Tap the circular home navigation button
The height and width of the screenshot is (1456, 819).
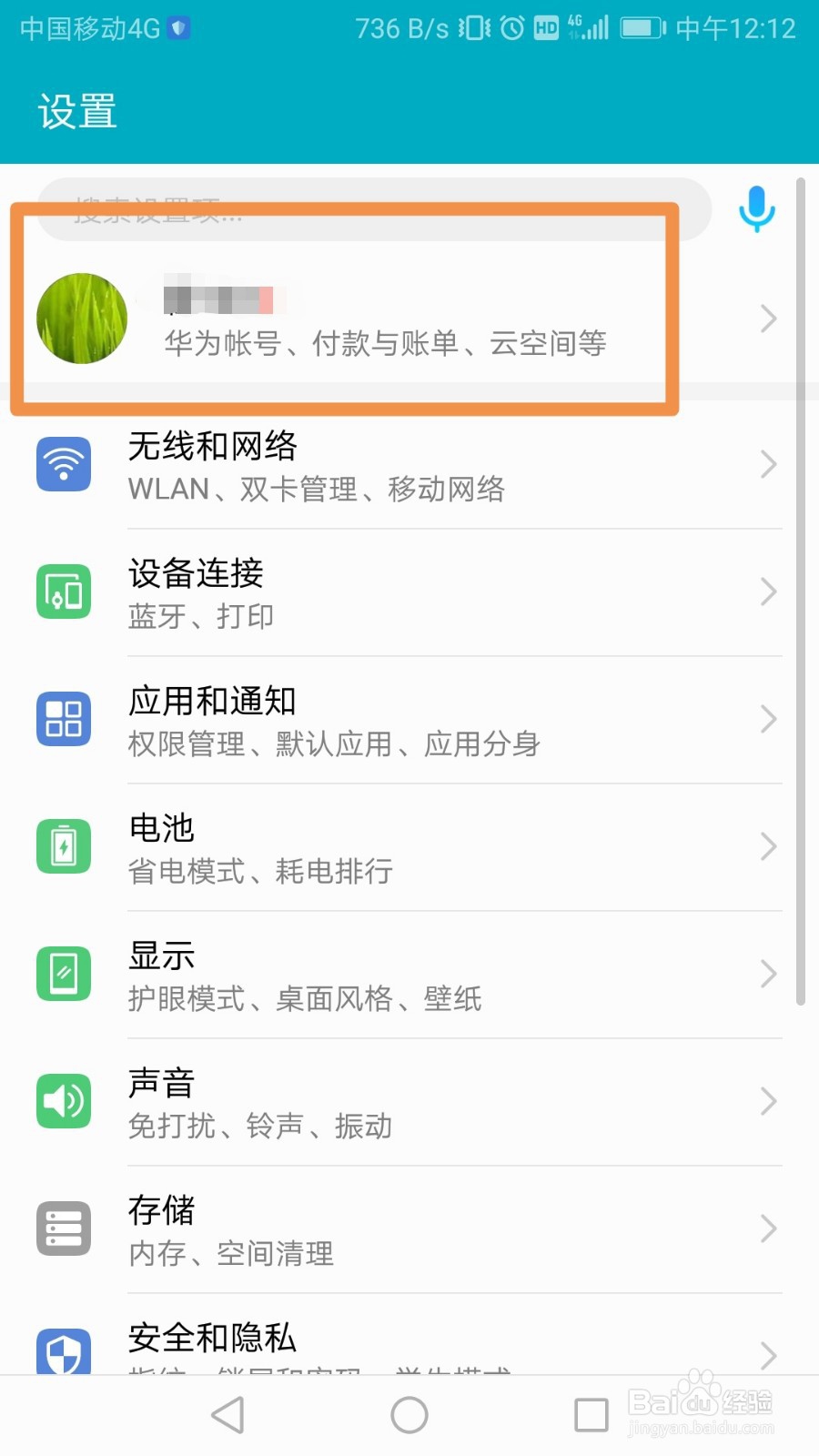tap(409, 1414)
